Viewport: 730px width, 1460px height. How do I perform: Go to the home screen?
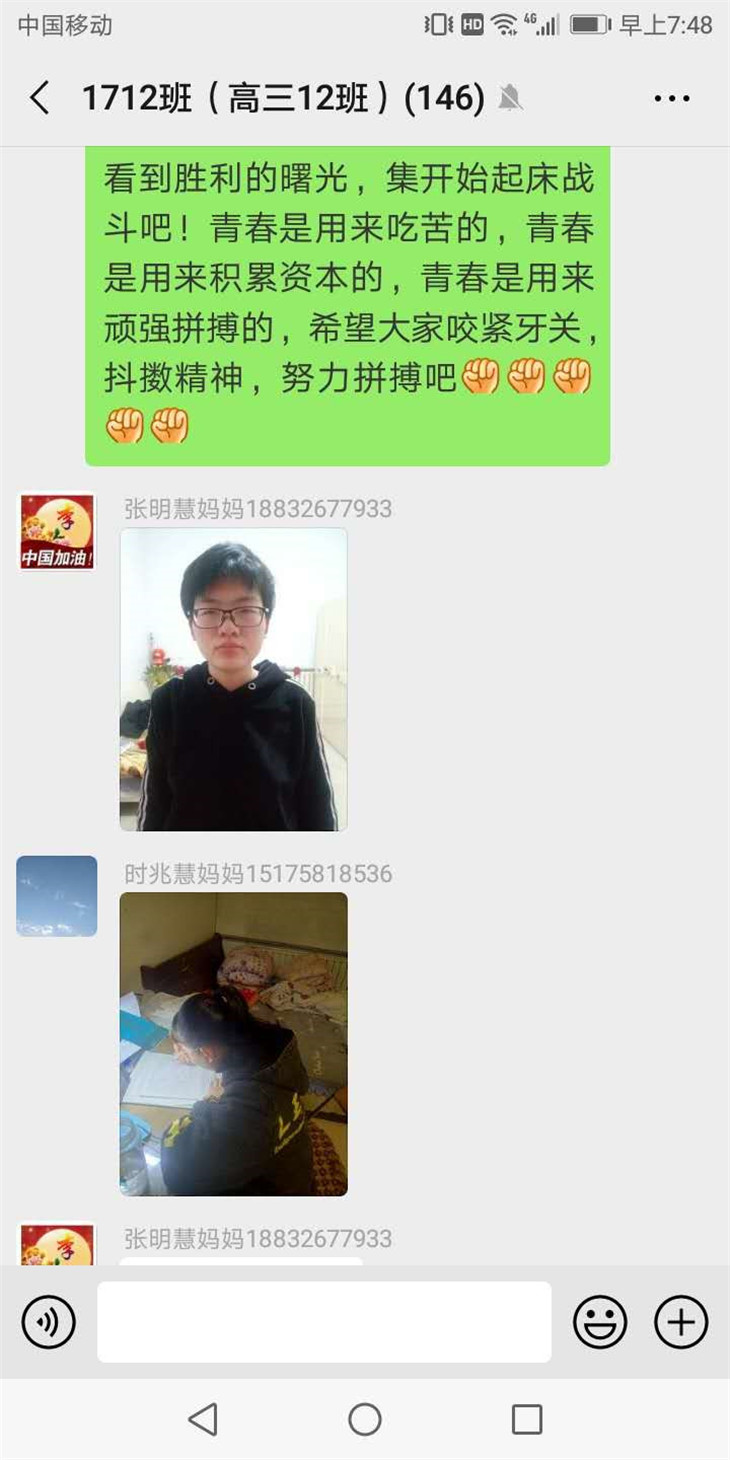coord(365,1419)
